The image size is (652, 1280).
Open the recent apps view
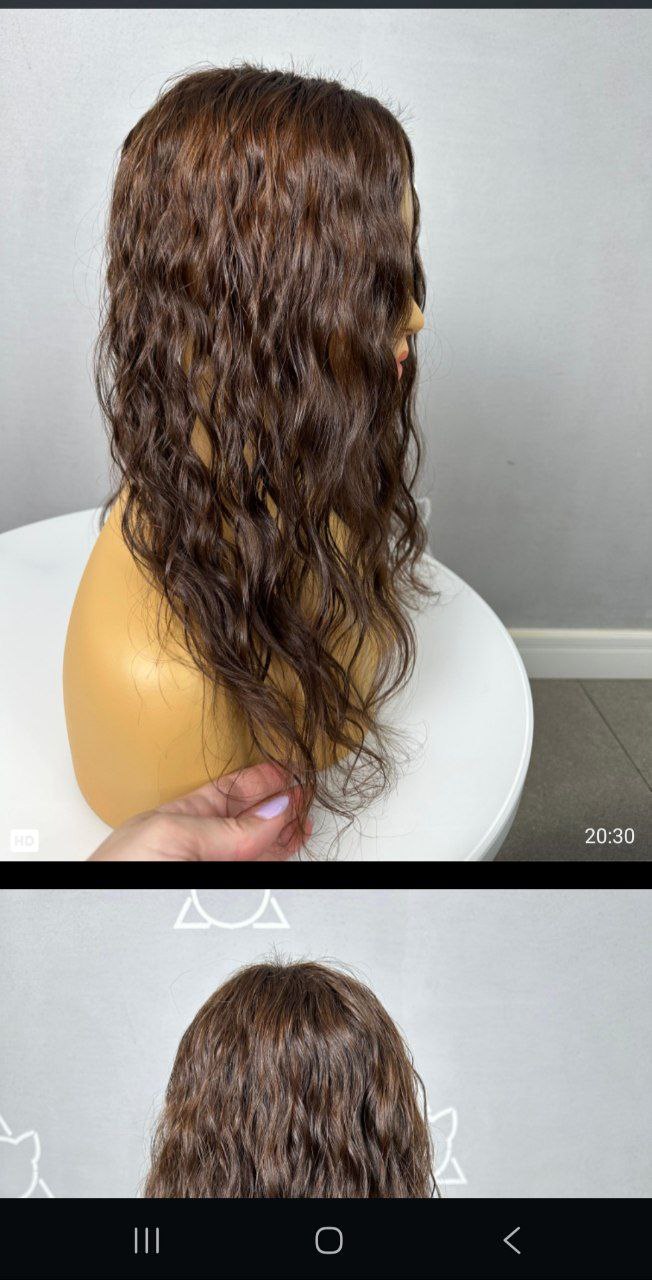(147, 1241)
